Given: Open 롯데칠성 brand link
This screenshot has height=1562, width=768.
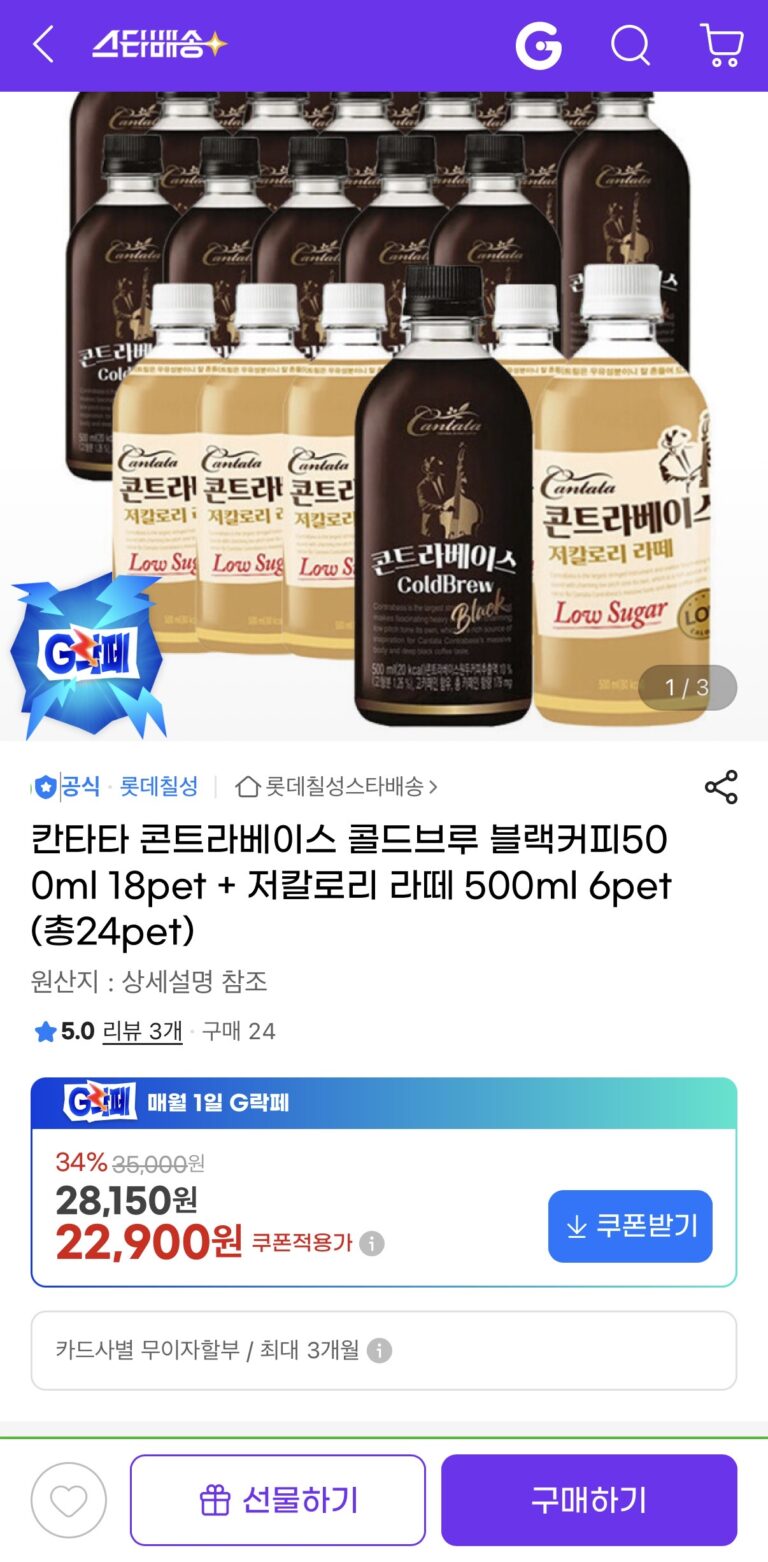Looking at the screenshot, I should click(x=159, y=787).
